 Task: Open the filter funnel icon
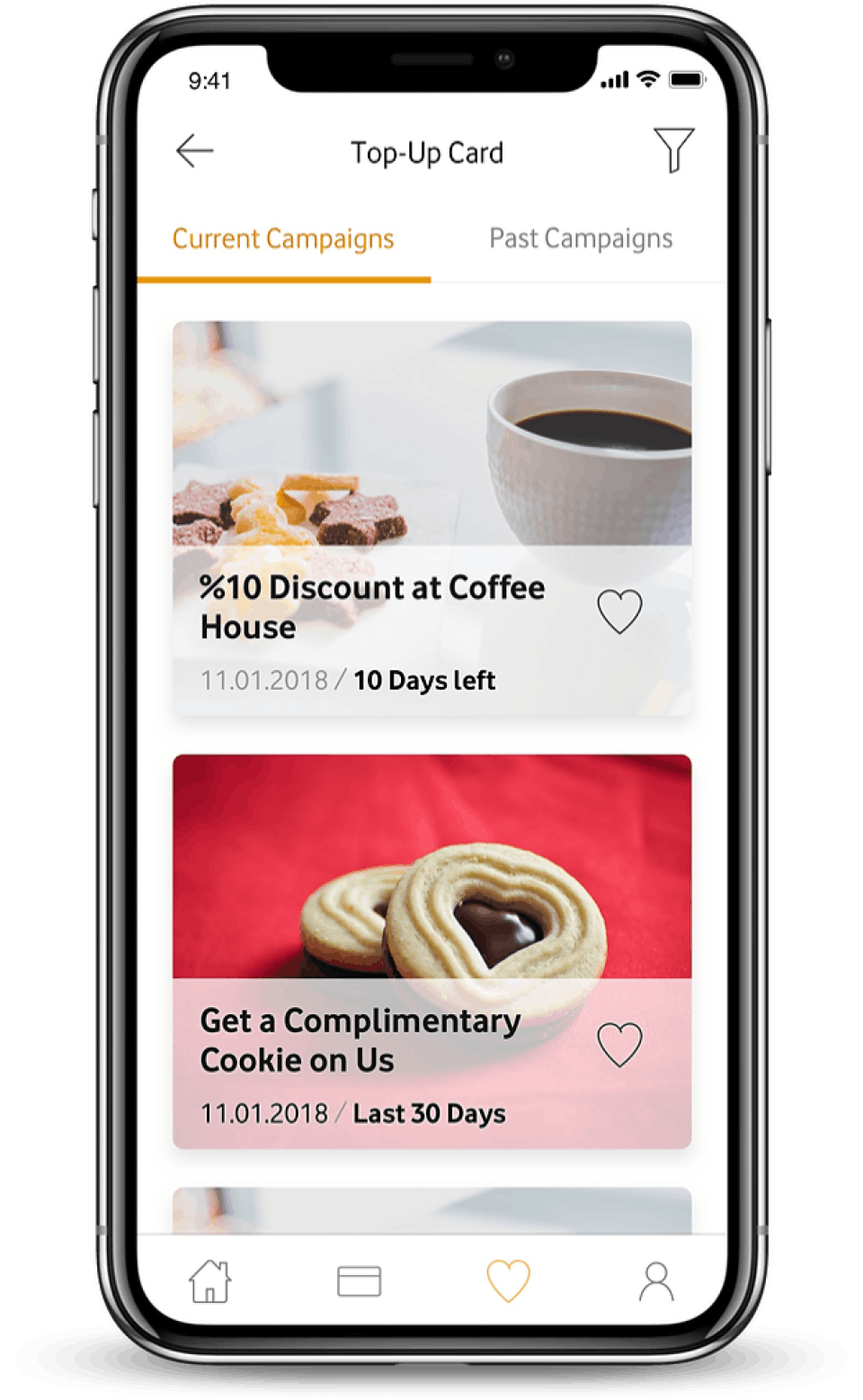(673, 149)
